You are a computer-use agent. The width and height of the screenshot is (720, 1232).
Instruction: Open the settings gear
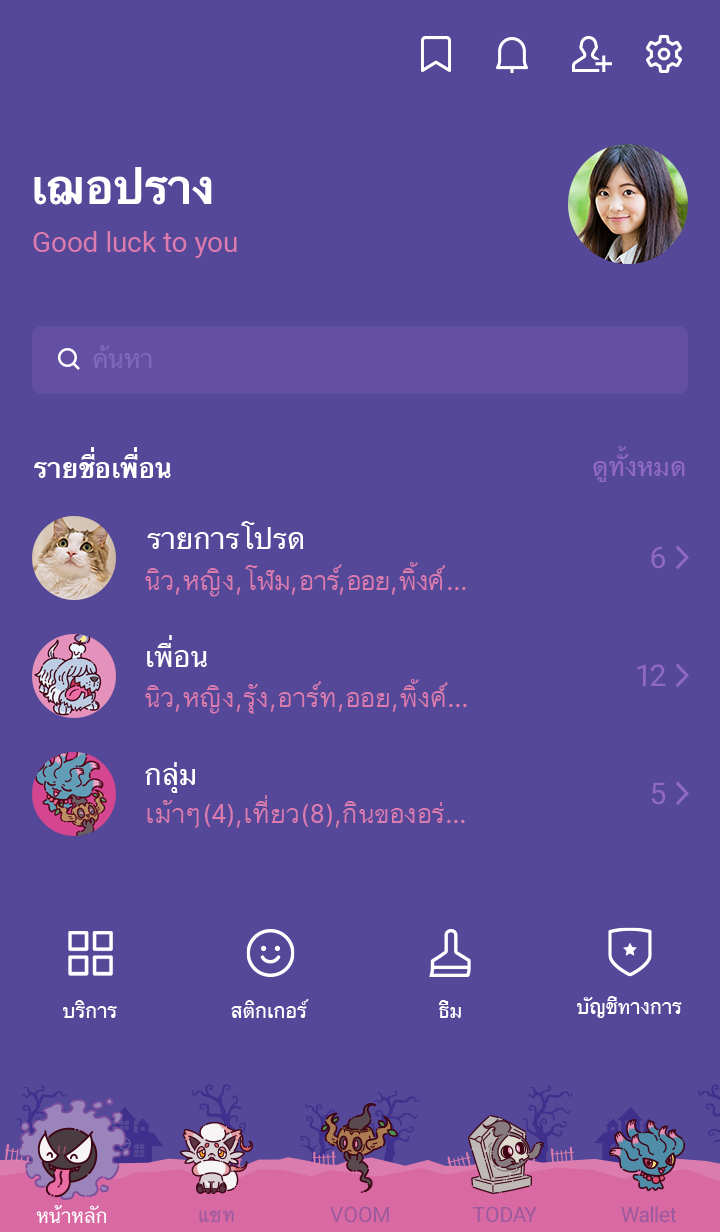click(664, 54)
